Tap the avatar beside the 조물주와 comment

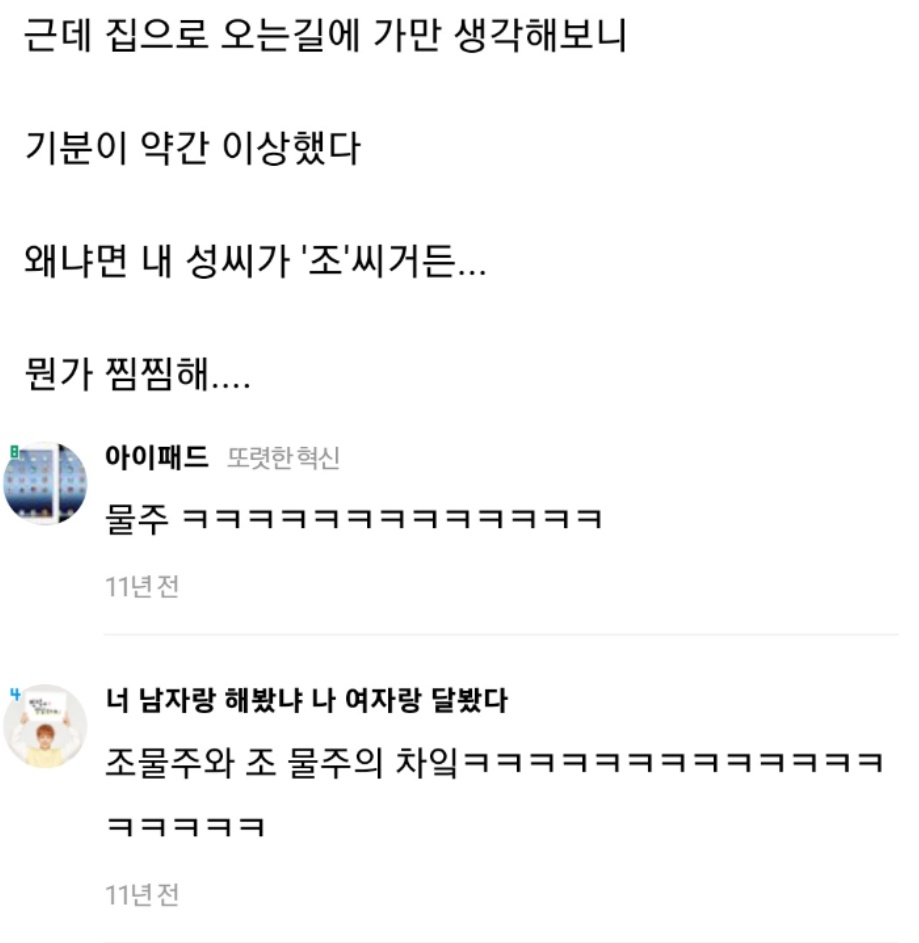click(x=46, y=726)
